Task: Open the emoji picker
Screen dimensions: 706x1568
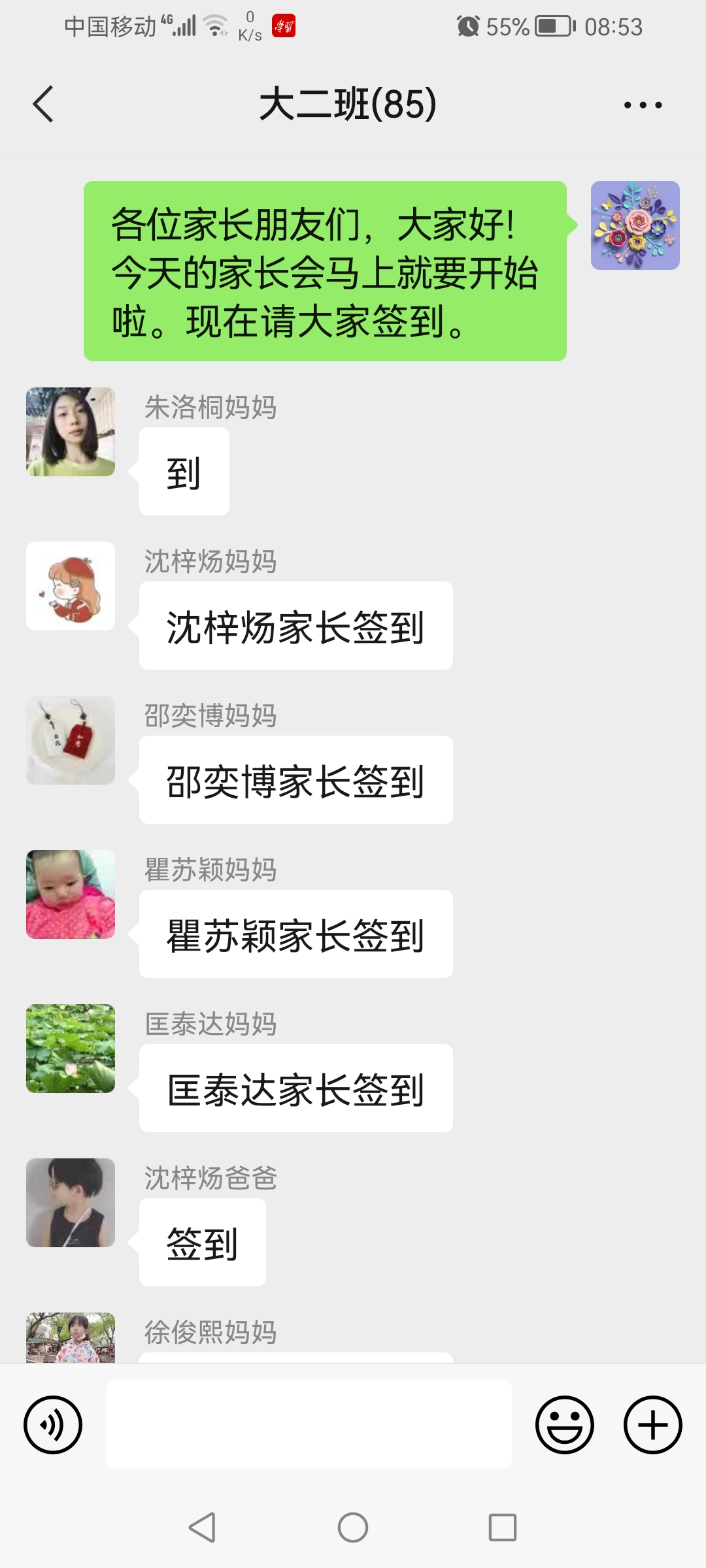Action: pyautogui.click(x=564, y=1424)
